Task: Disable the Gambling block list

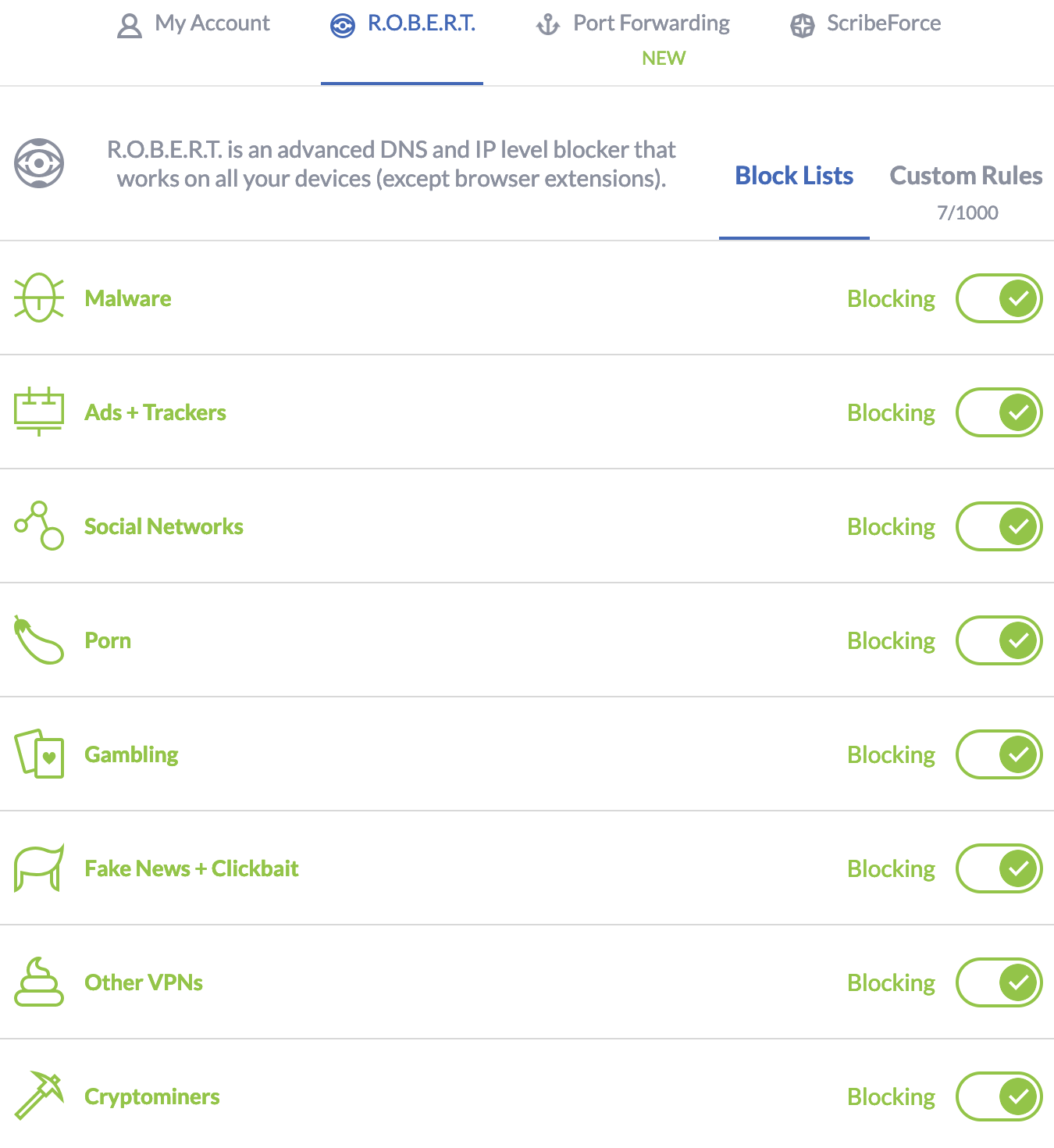Action: coord(999,754)
